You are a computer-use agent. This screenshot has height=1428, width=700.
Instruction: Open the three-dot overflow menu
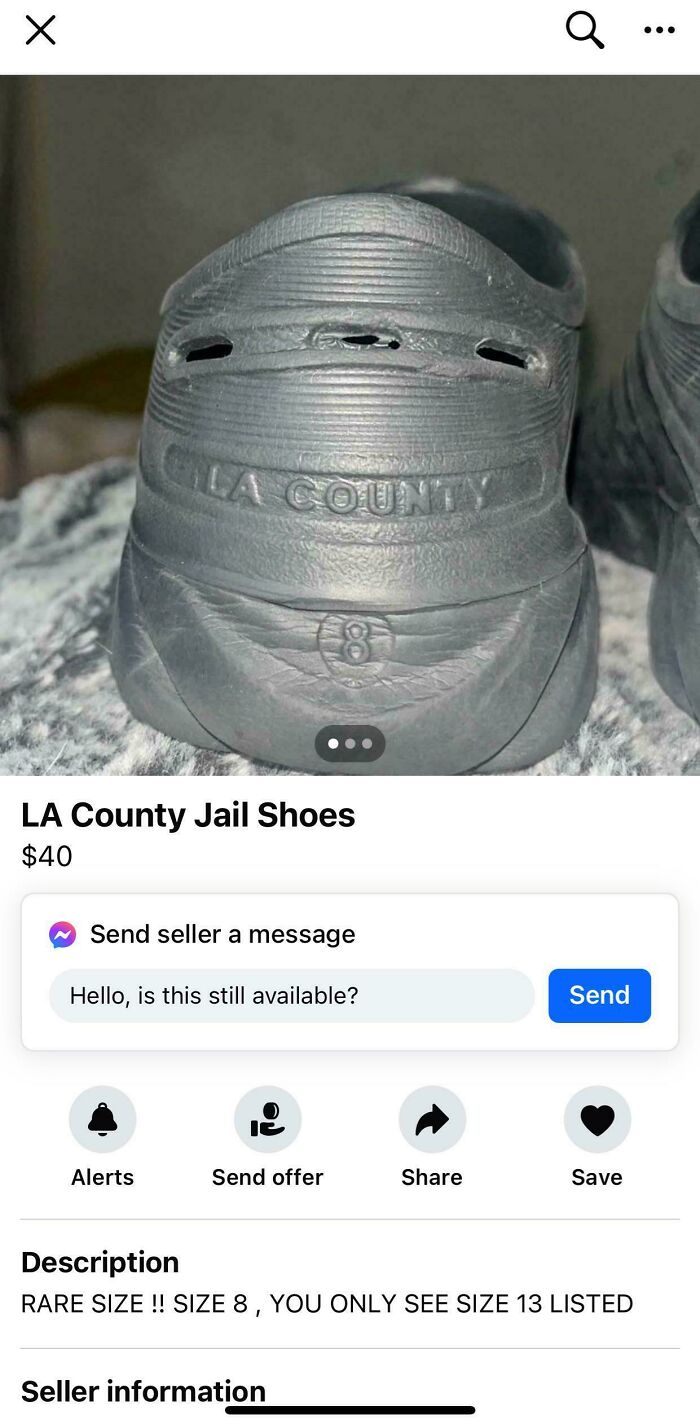(x=659, y=31)
